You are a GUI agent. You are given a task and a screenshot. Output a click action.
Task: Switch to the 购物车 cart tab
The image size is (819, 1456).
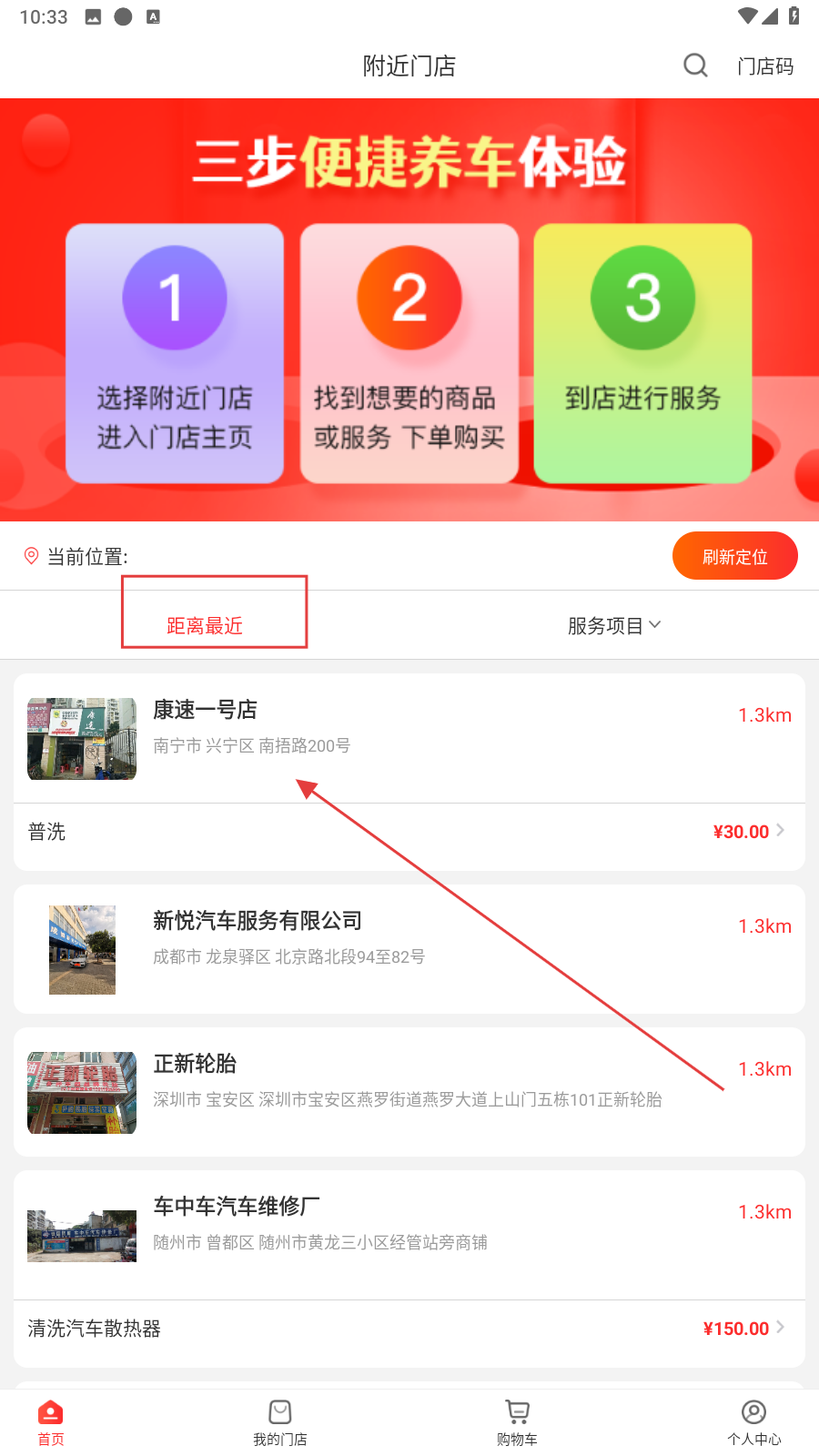click(517, 1422)
